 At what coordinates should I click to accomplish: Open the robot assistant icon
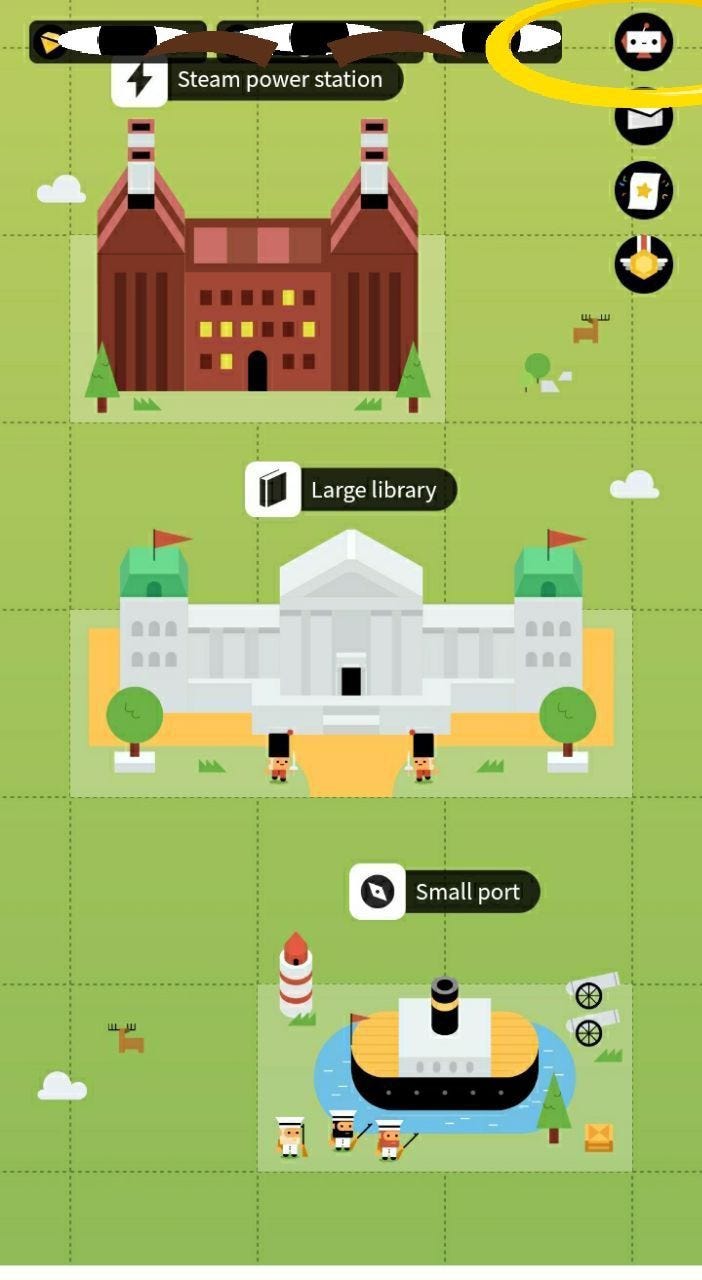tap(643, 42)
